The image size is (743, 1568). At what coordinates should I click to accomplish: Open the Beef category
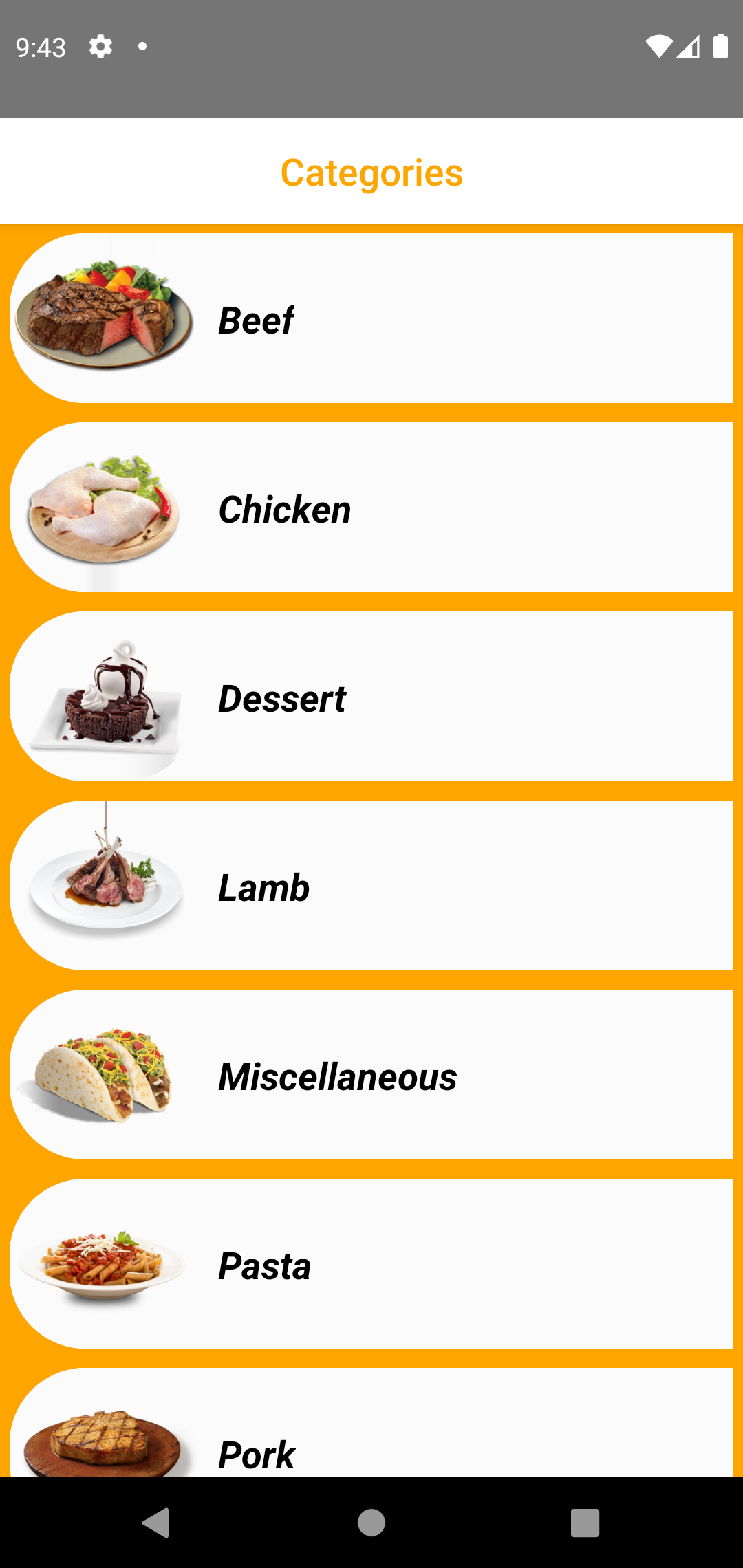click(371, 318)
